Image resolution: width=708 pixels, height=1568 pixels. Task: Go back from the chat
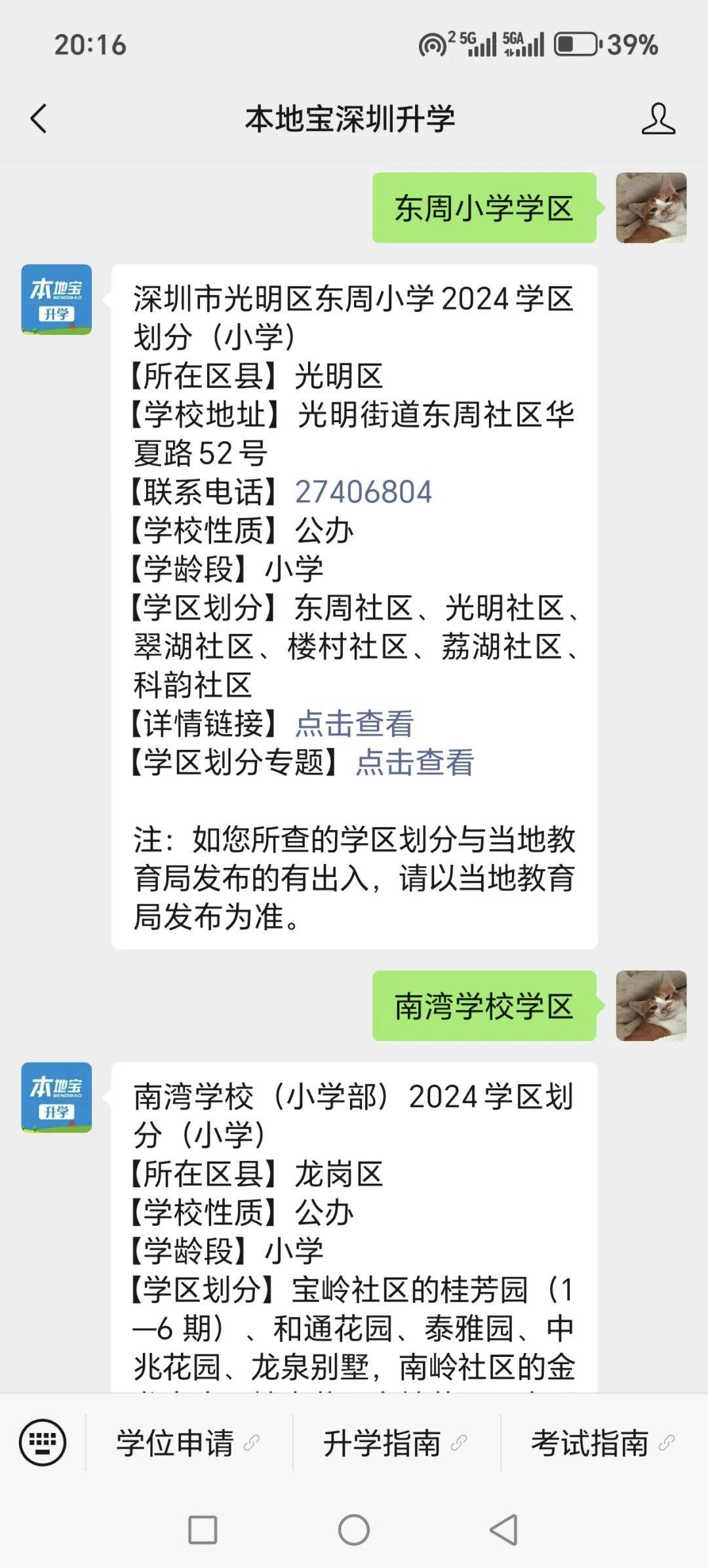tap(39, 119)
